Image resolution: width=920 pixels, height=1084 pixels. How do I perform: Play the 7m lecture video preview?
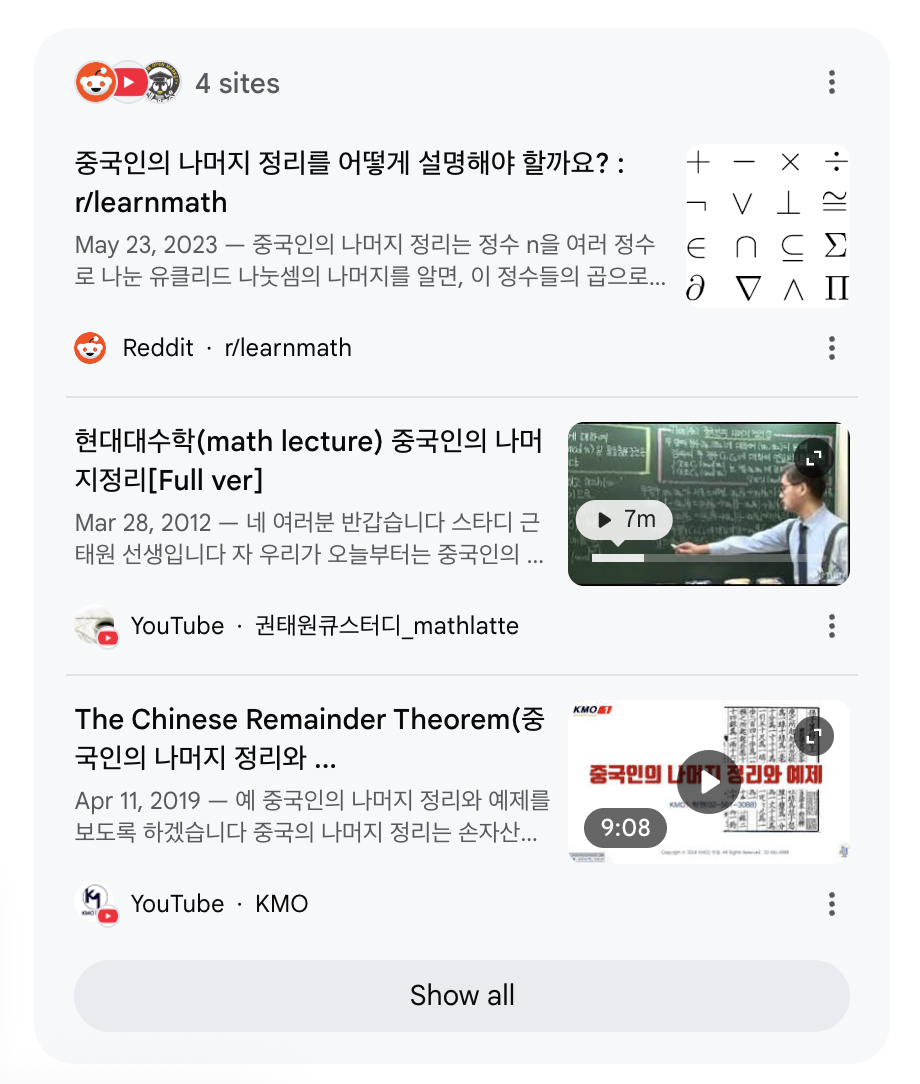624,519
